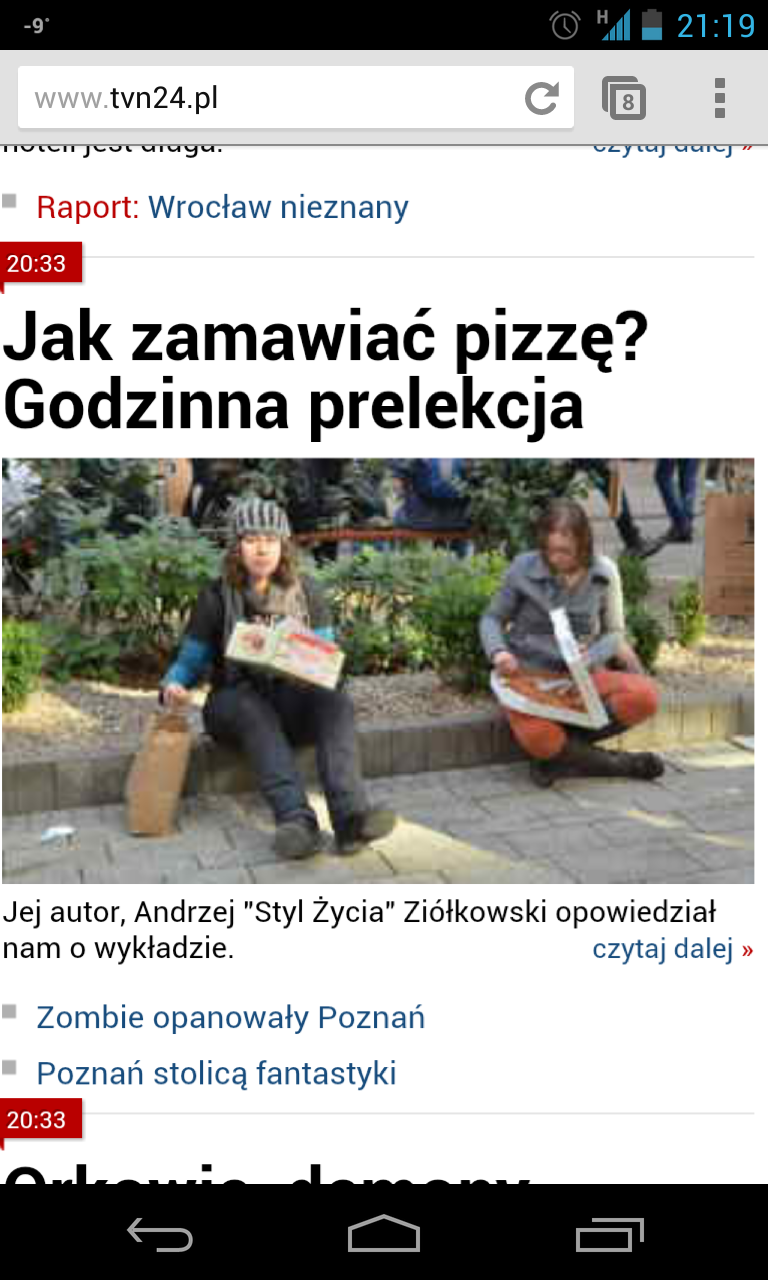768x1280 pixels.
Task: Open the tab switcher showing 8 tabs
Action: [x=624, y=98]
